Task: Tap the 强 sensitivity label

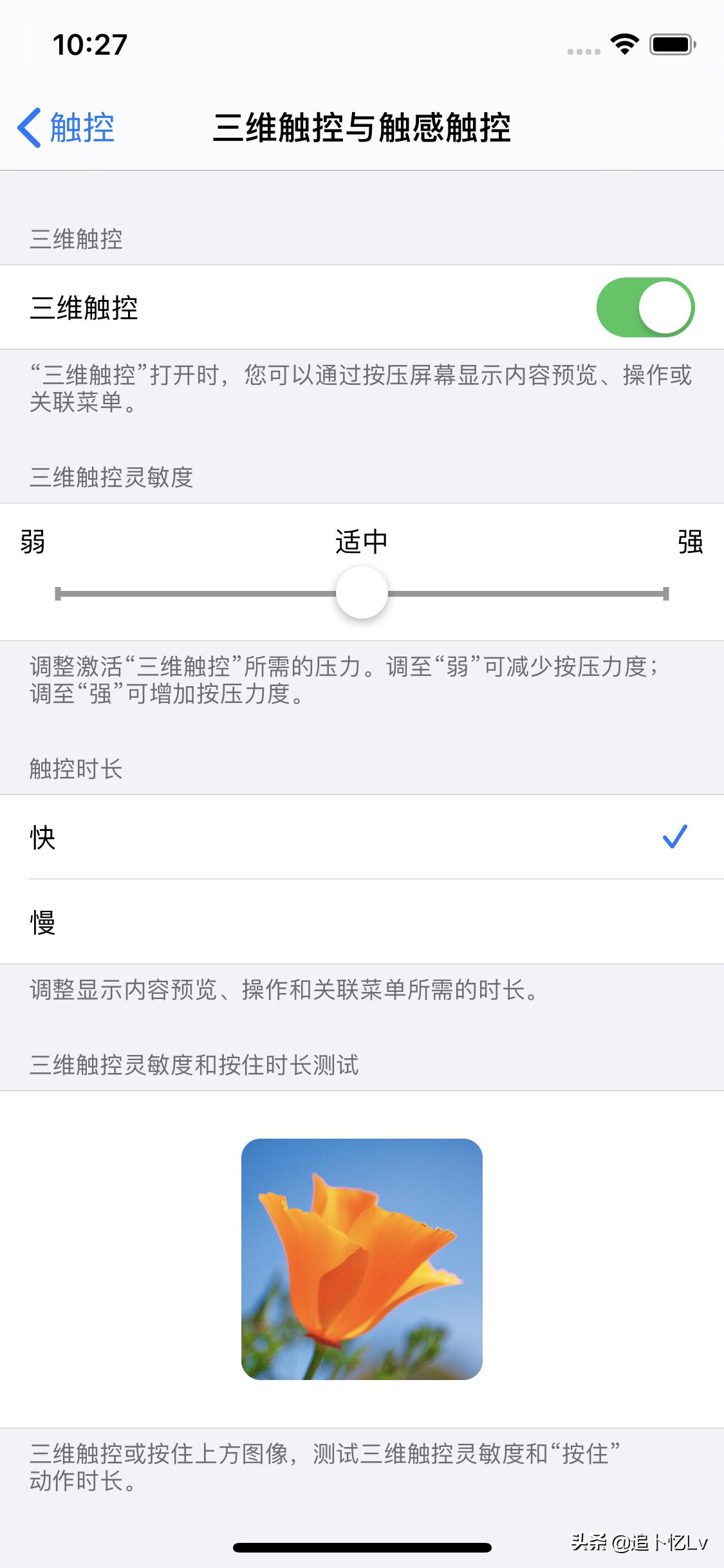Action: [692, 543]
